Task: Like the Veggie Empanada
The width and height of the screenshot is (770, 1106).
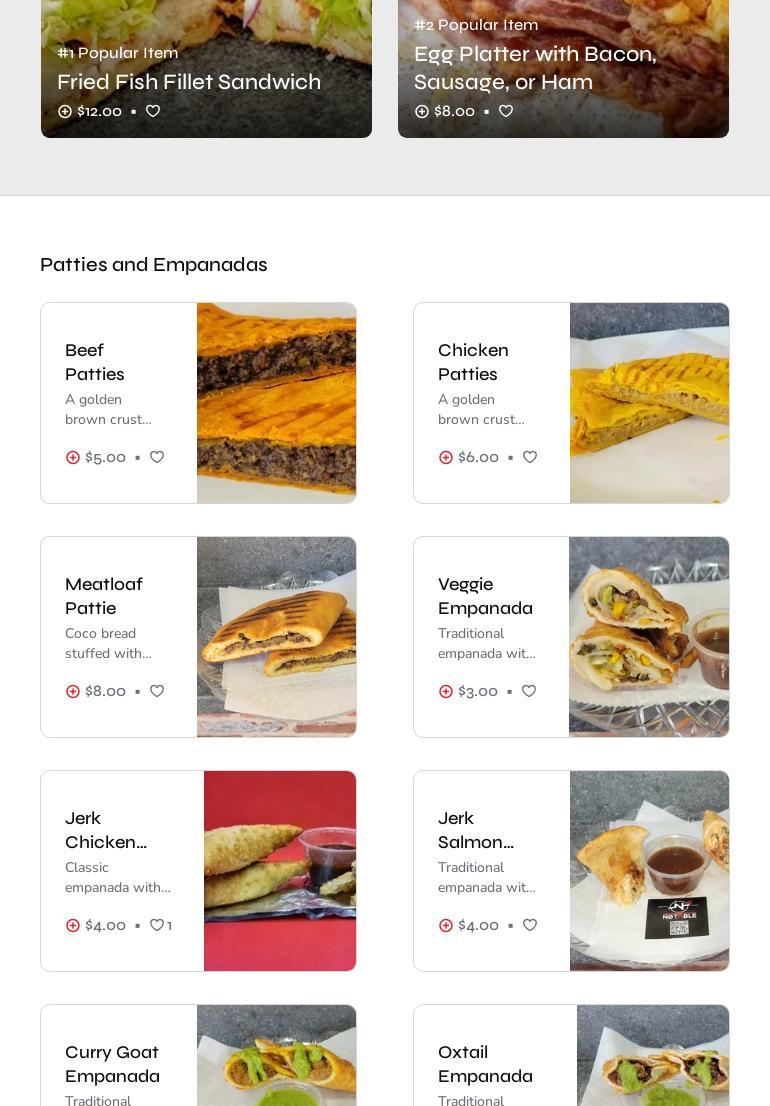Action: (x=529, y=691)
